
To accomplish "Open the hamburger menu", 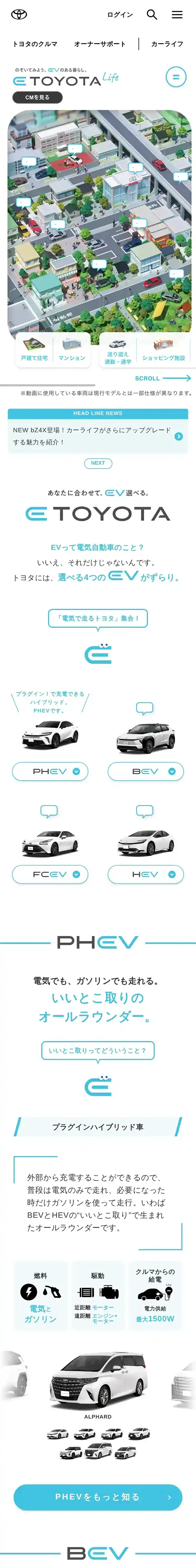I will coord(177,15).
